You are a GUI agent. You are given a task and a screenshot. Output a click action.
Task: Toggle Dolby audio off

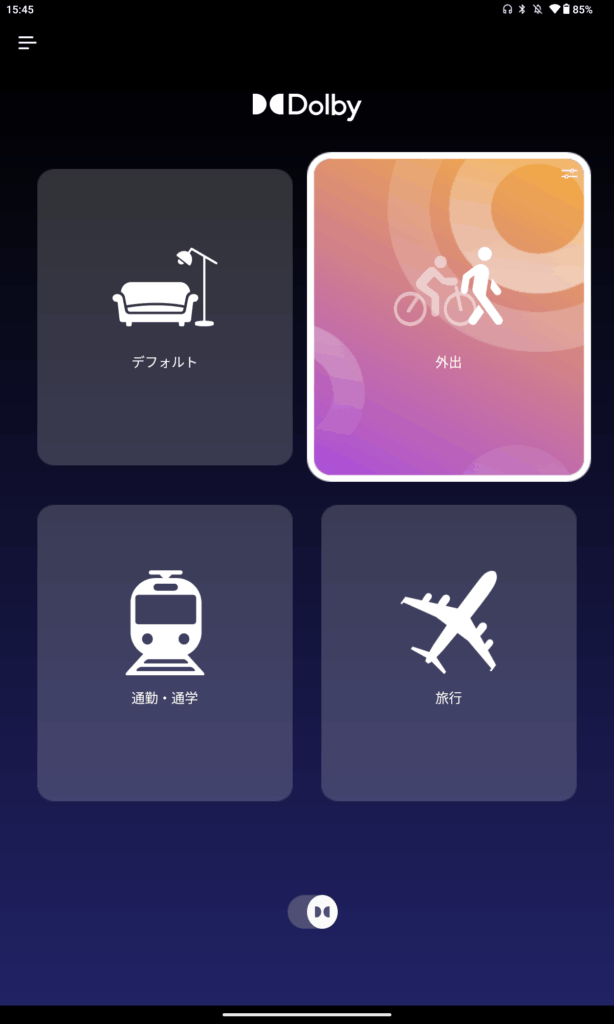coord(313,912)
